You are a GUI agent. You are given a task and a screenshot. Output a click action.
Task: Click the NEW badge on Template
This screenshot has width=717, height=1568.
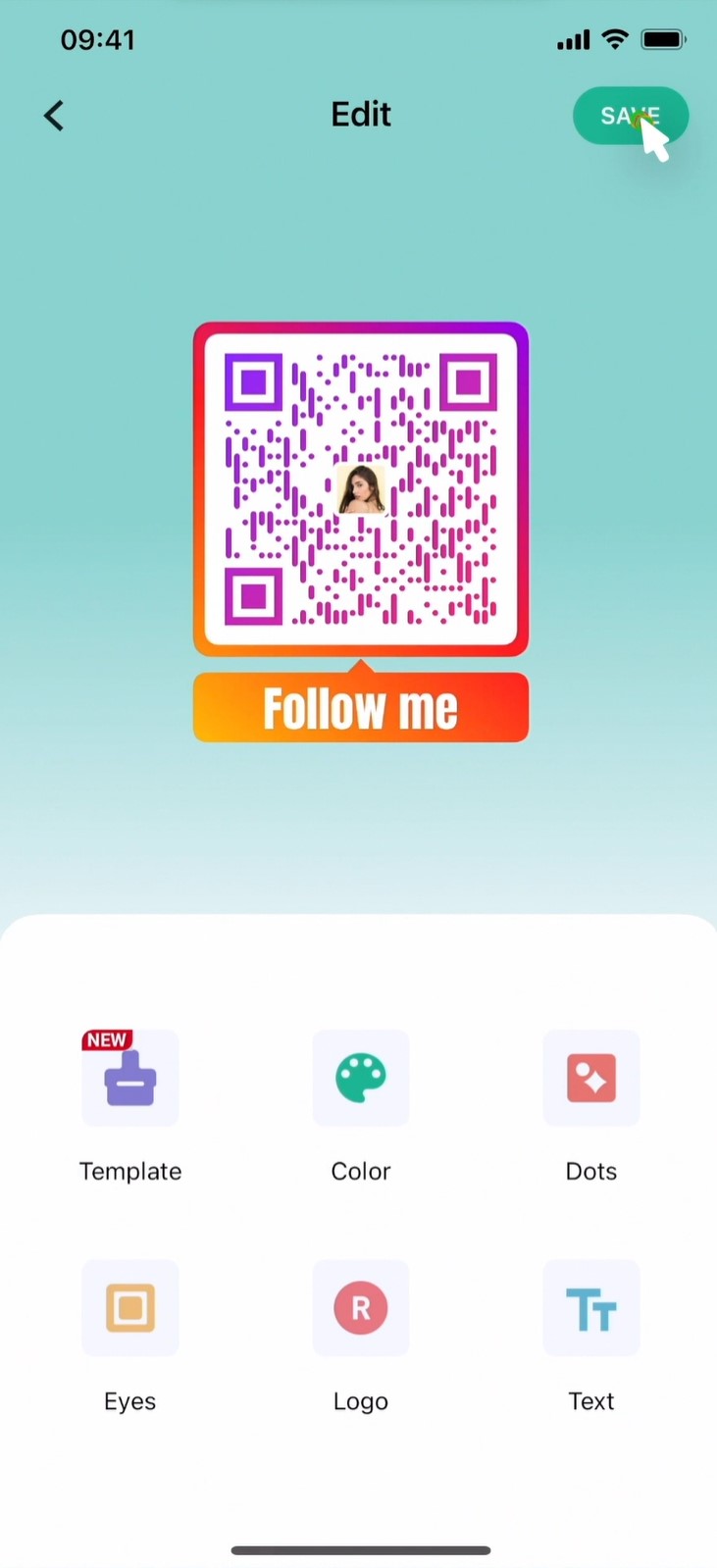click(x=106, y=1039)
